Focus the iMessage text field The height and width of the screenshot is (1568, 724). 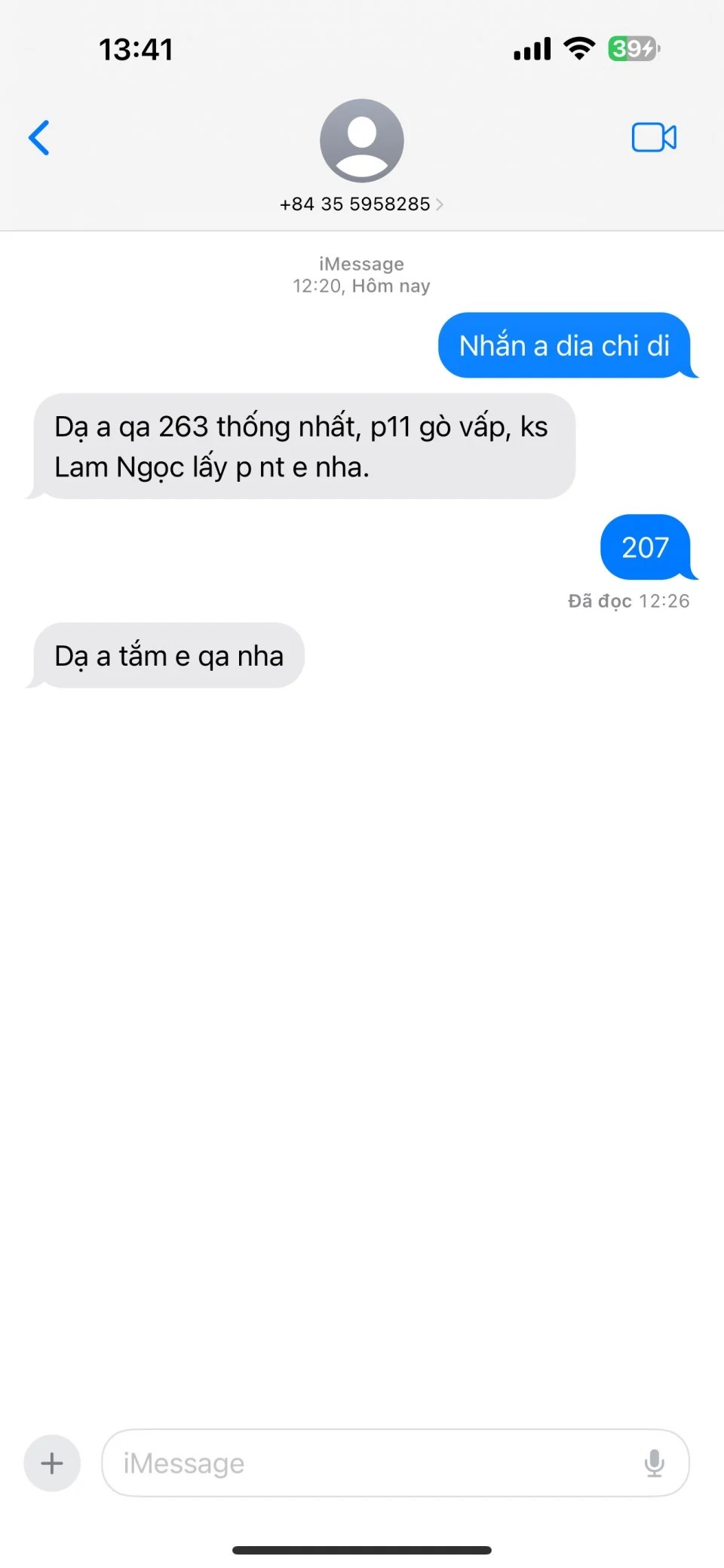(370, 1463)
